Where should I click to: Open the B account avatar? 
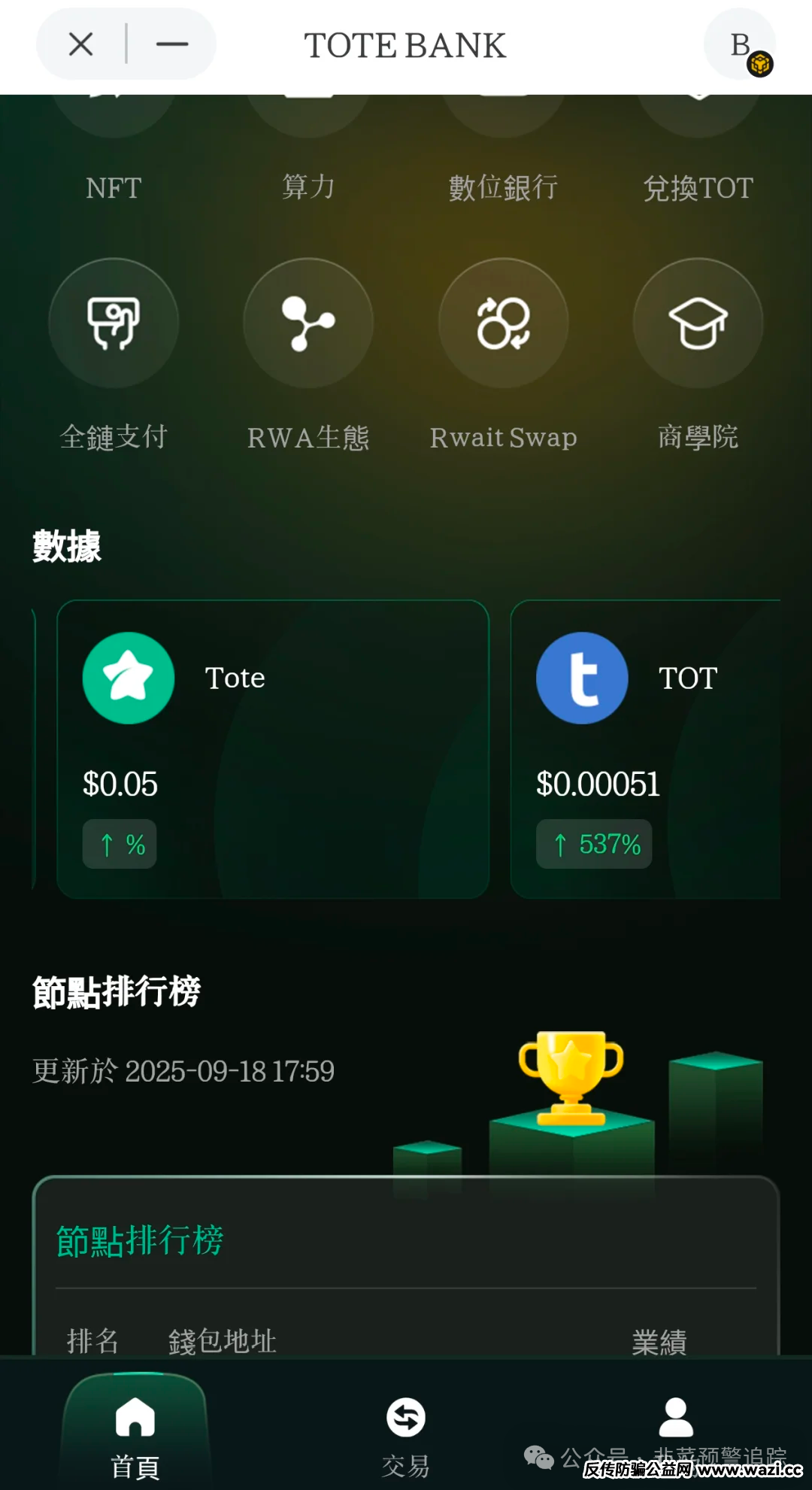[x=741, y=45]
